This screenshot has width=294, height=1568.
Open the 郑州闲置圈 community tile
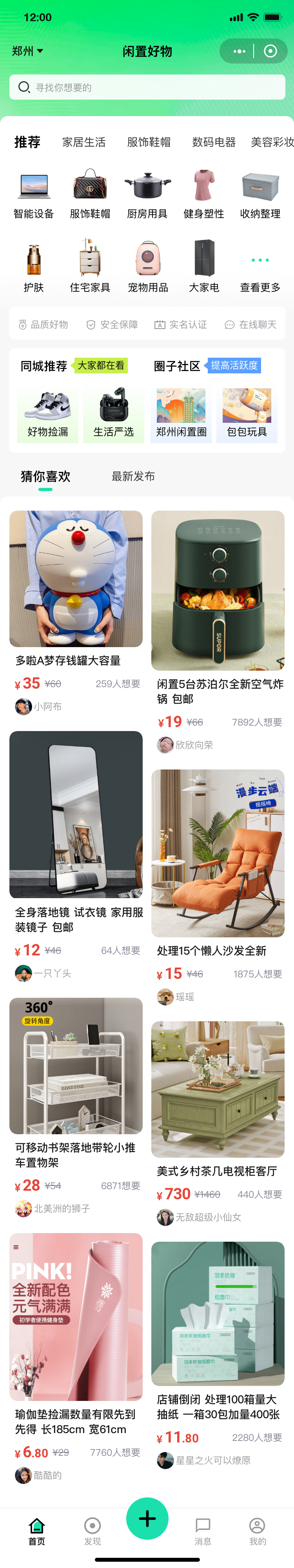[181, 413]
